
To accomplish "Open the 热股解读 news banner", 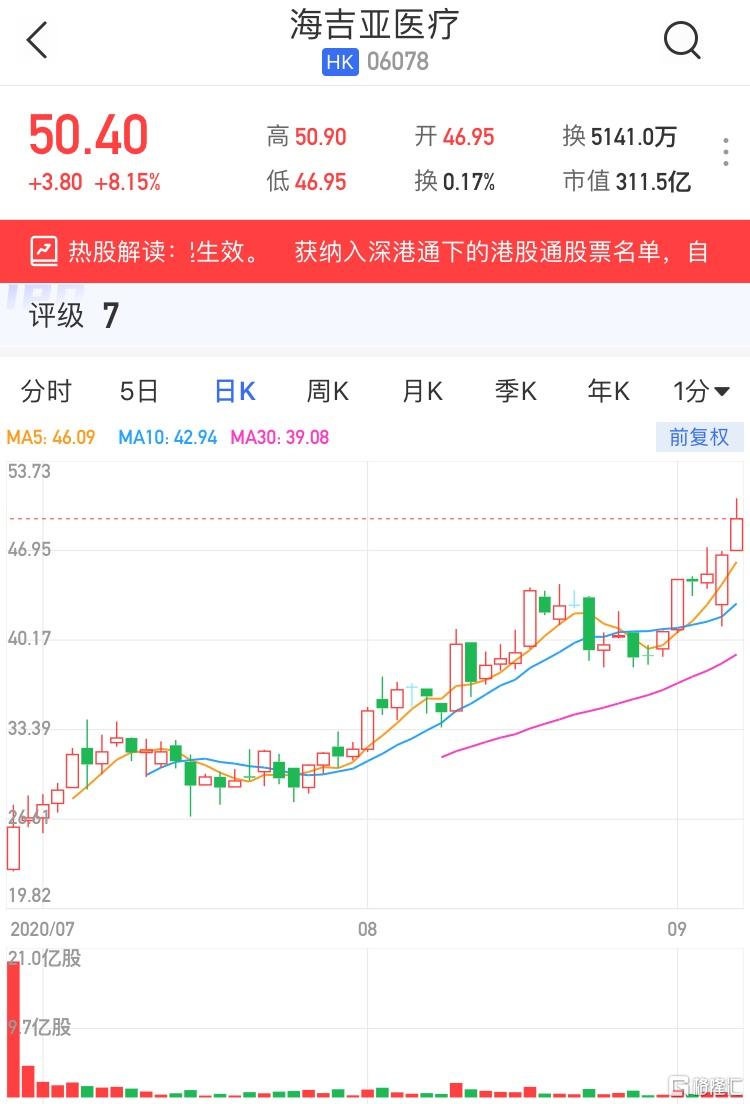I will (374, 251).
